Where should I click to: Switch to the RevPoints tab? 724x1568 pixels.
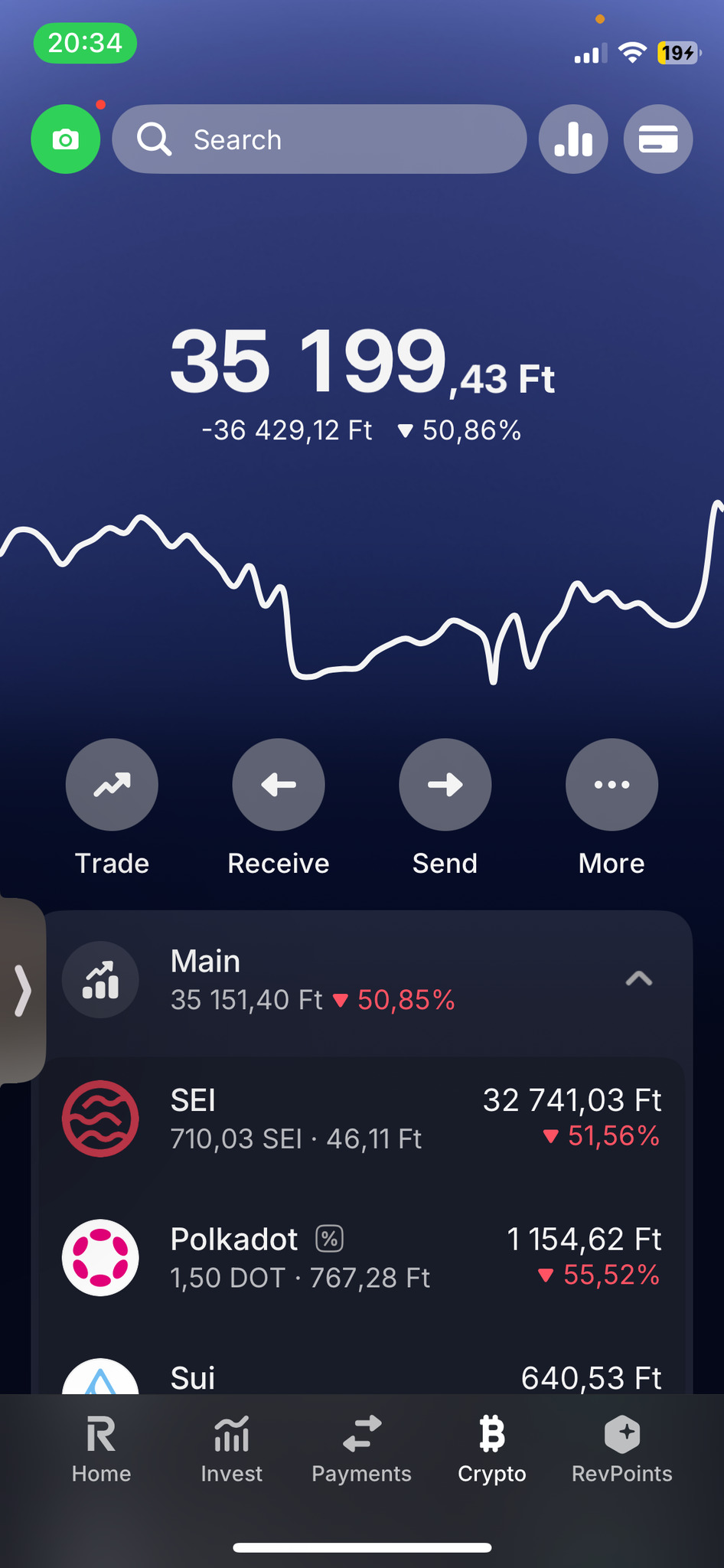pos(622,1450)
